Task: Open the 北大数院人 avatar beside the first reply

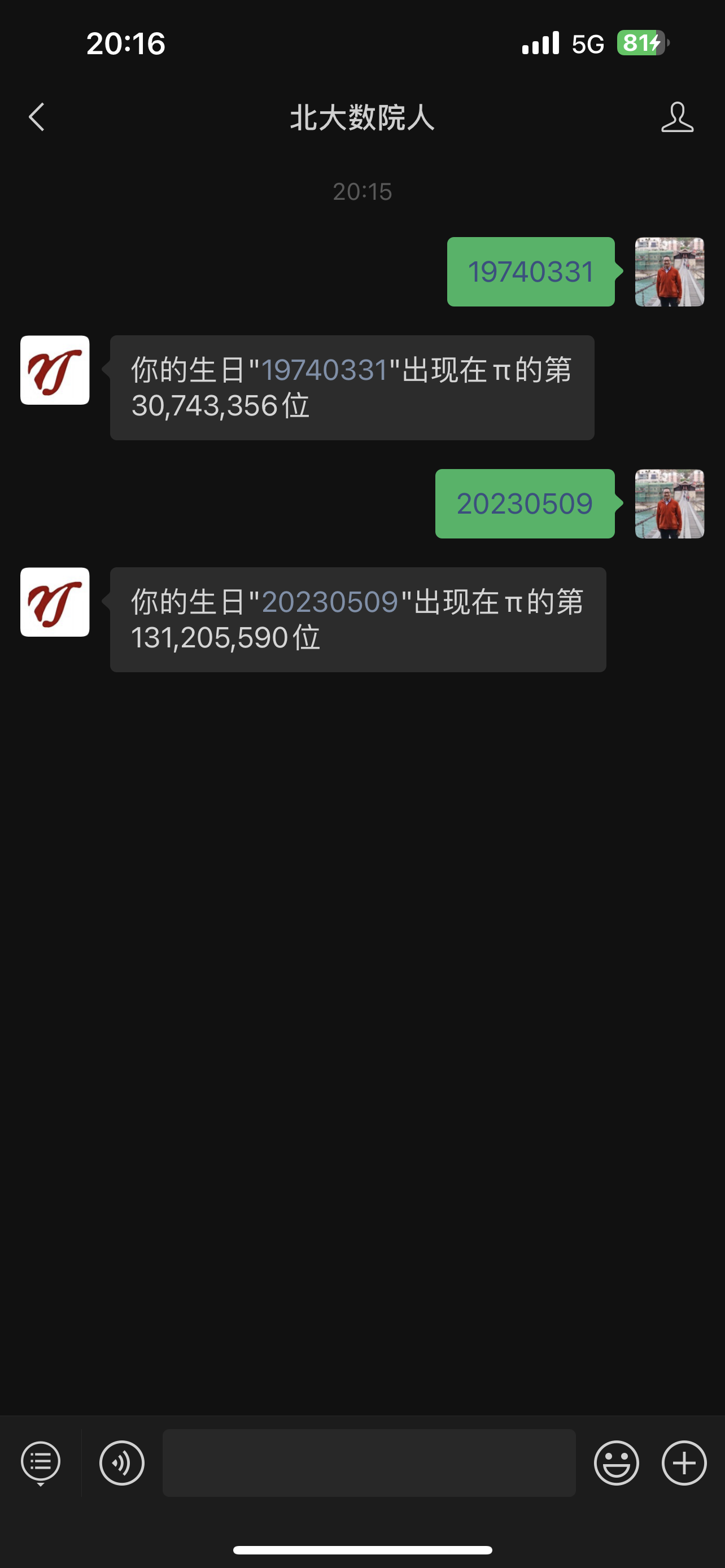Action: [x=55, y=370]
